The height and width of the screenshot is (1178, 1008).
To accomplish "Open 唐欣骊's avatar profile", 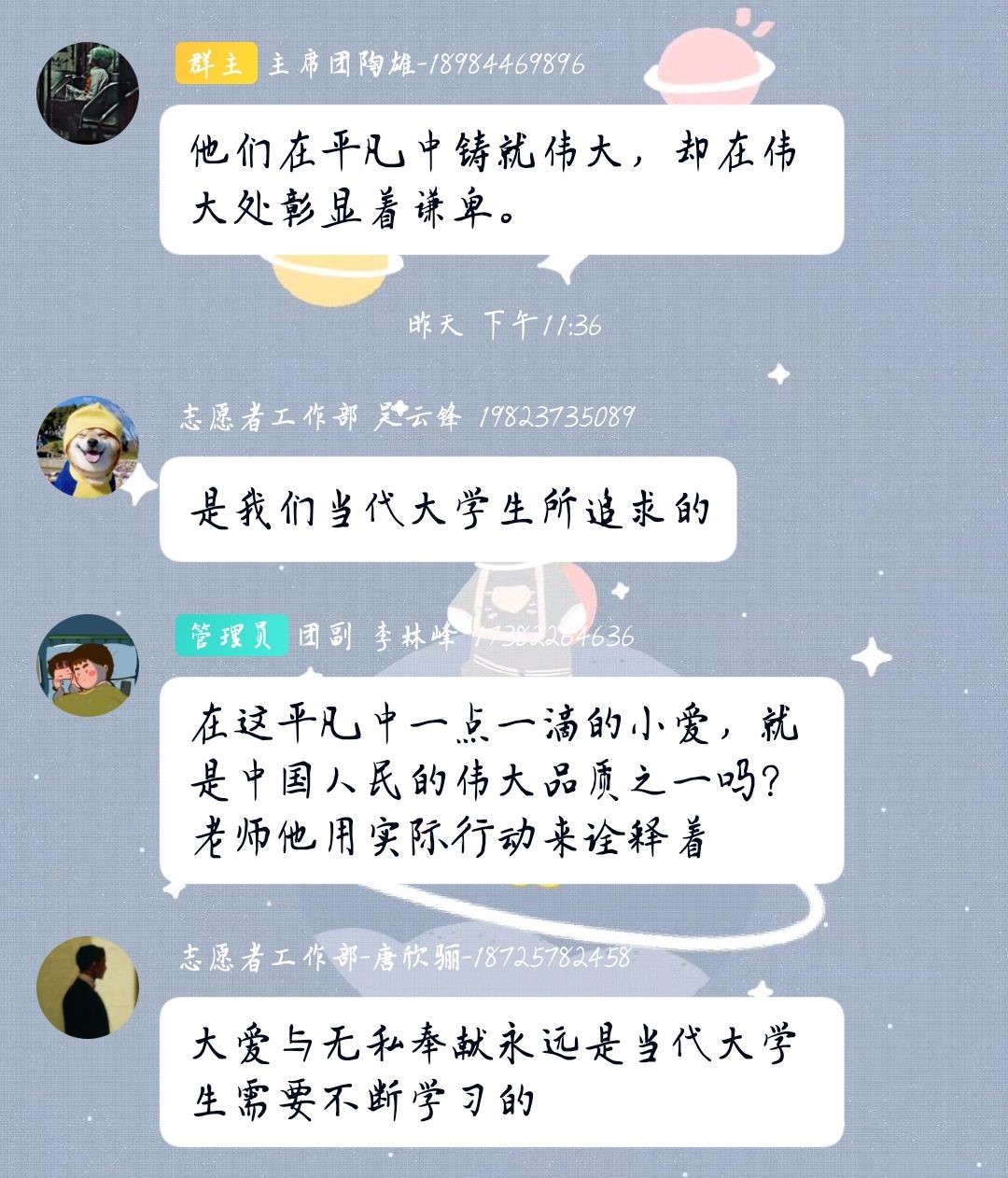I will 88,988.
